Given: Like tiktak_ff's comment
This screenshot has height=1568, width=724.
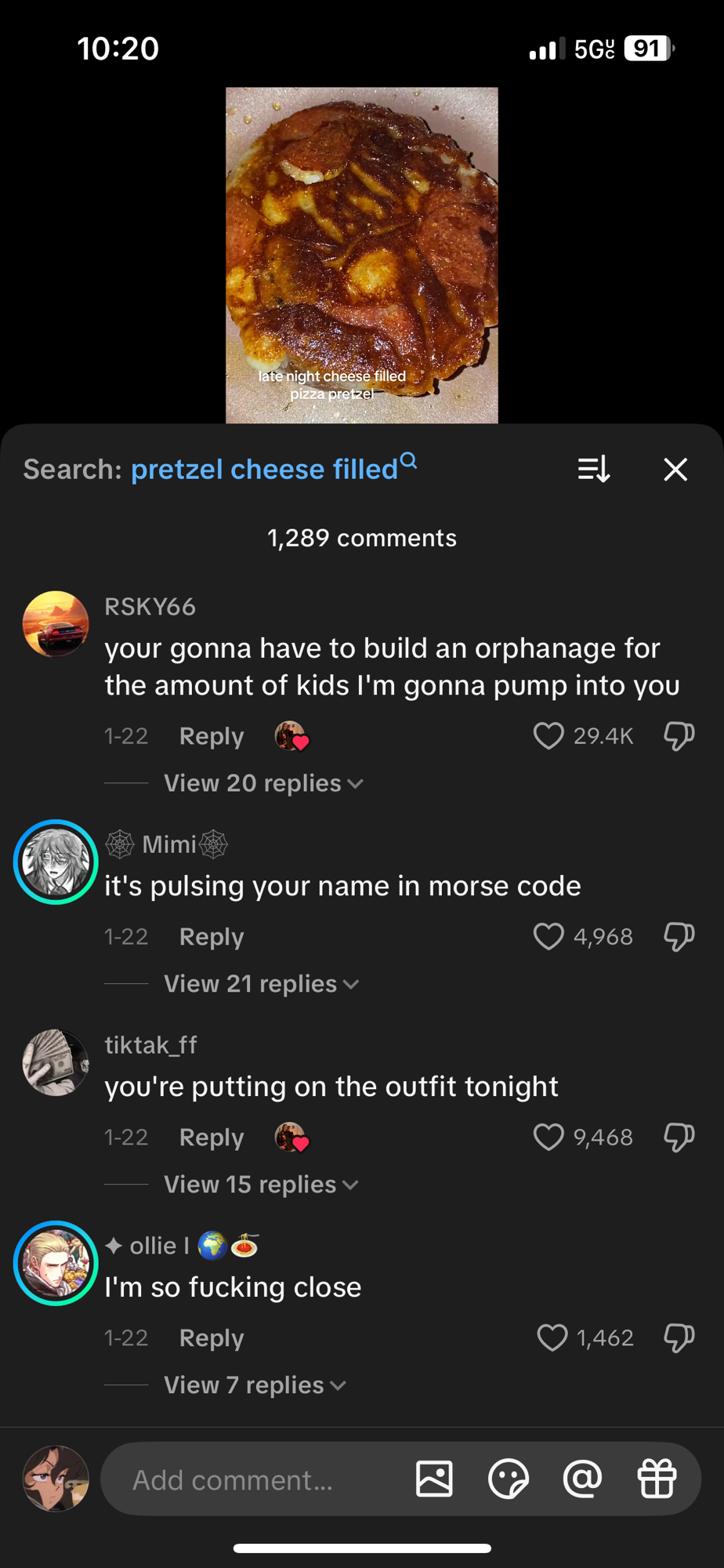Looking at the screenshot, I should pyautogui.click(x=548, y=1138).
